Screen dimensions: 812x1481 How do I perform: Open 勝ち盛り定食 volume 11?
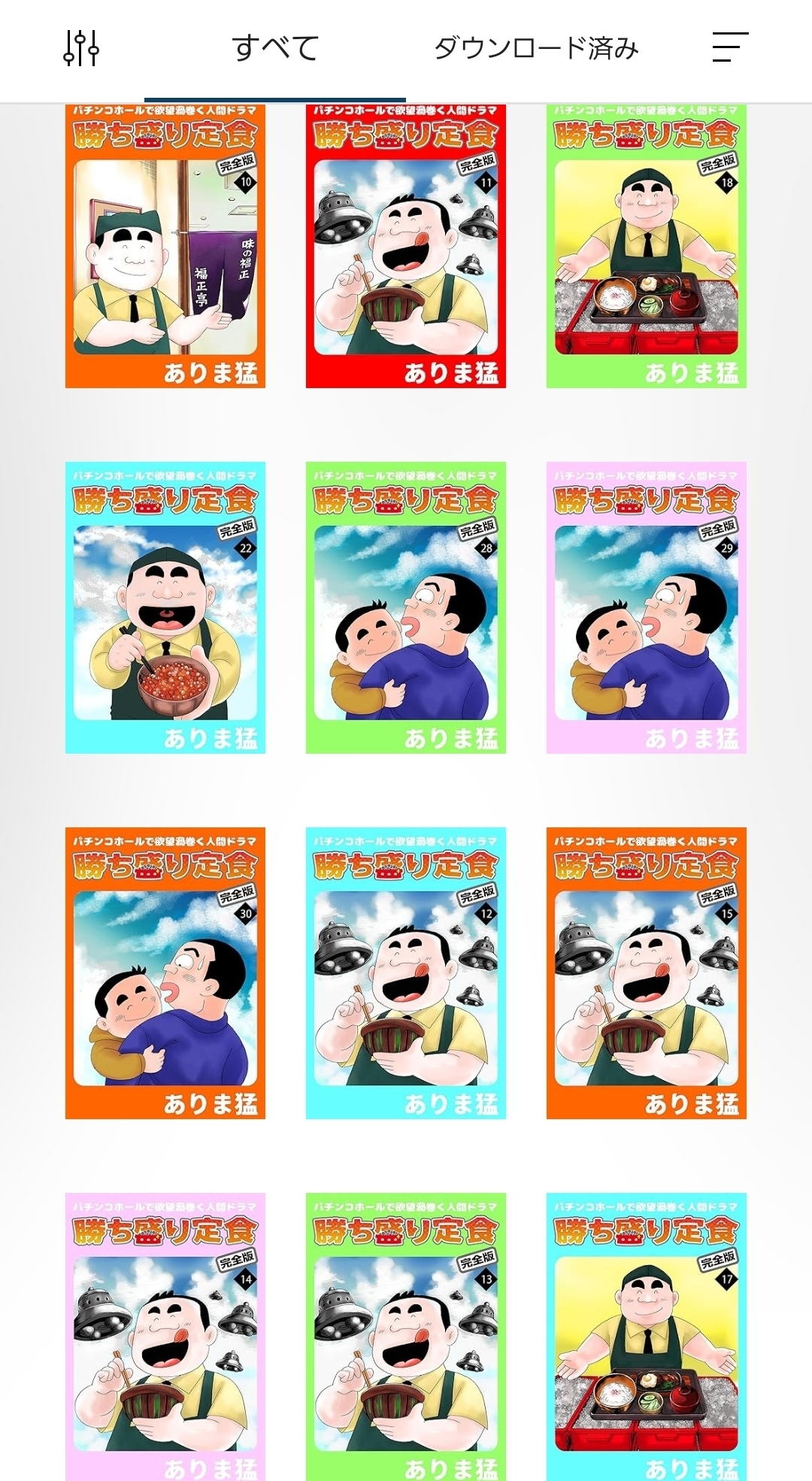[406, 246]
